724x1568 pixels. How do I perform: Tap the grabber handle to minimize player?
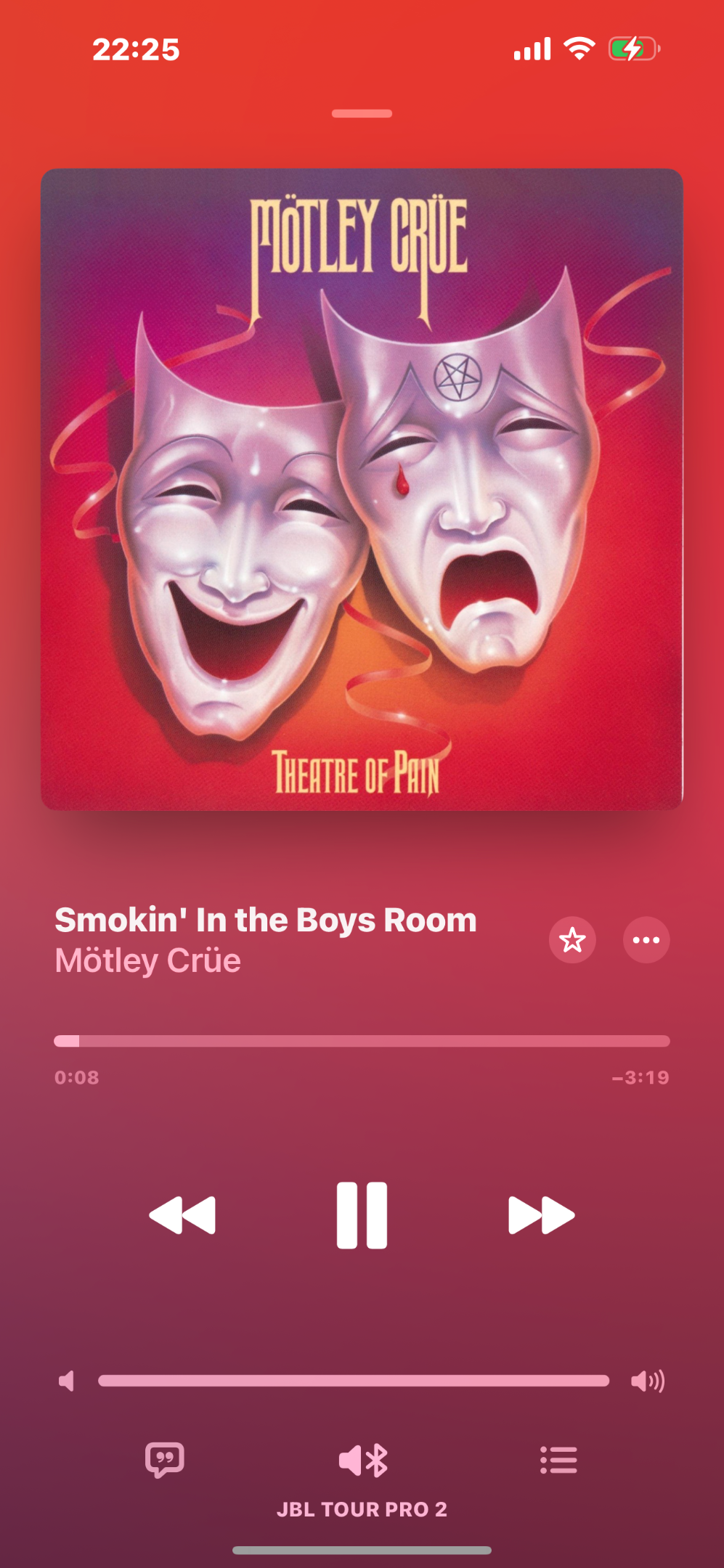click(362, 113)
